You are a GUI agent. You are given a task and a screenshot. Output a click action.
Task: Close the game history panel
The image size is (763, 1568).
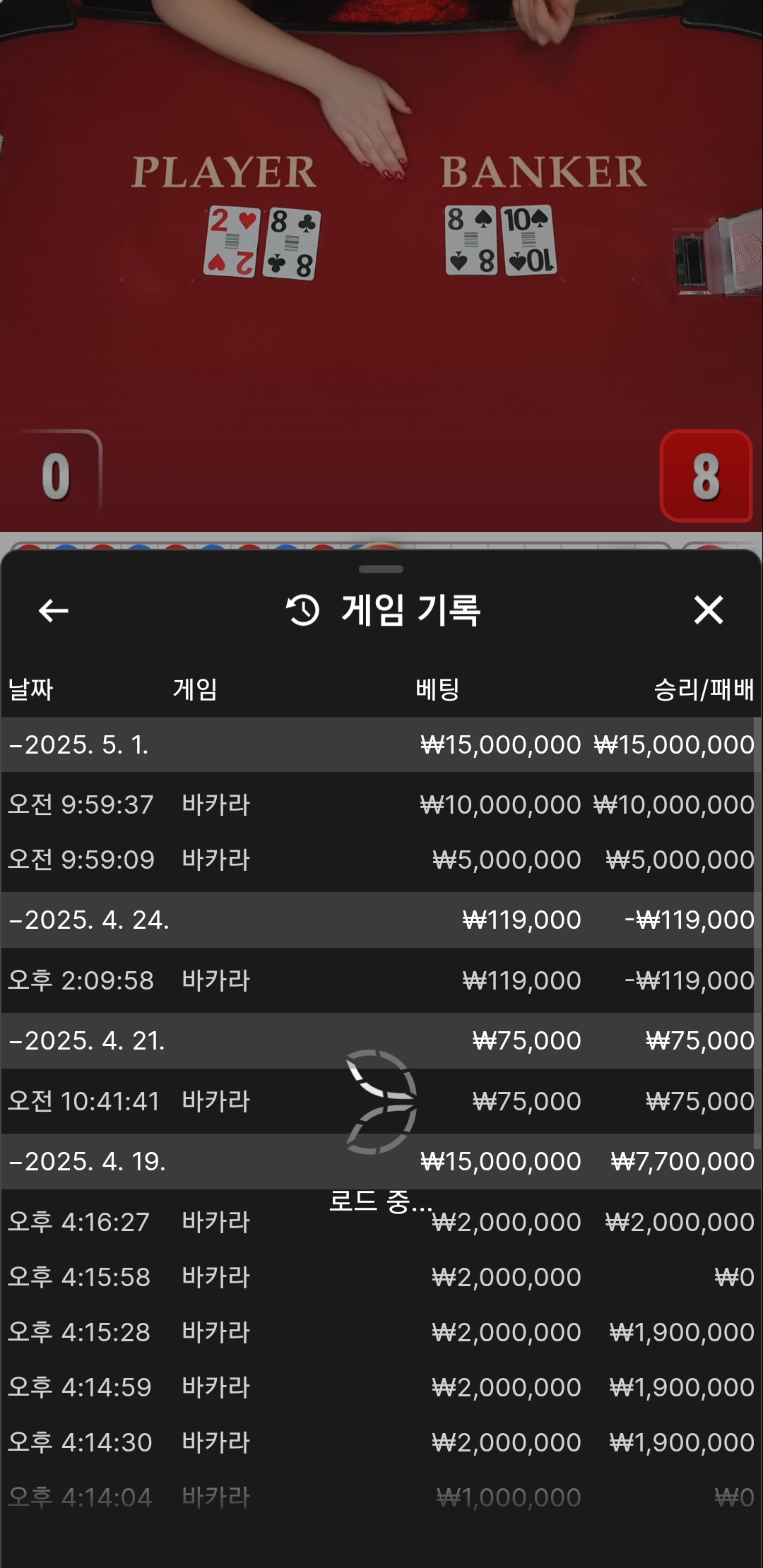[708, 610]
